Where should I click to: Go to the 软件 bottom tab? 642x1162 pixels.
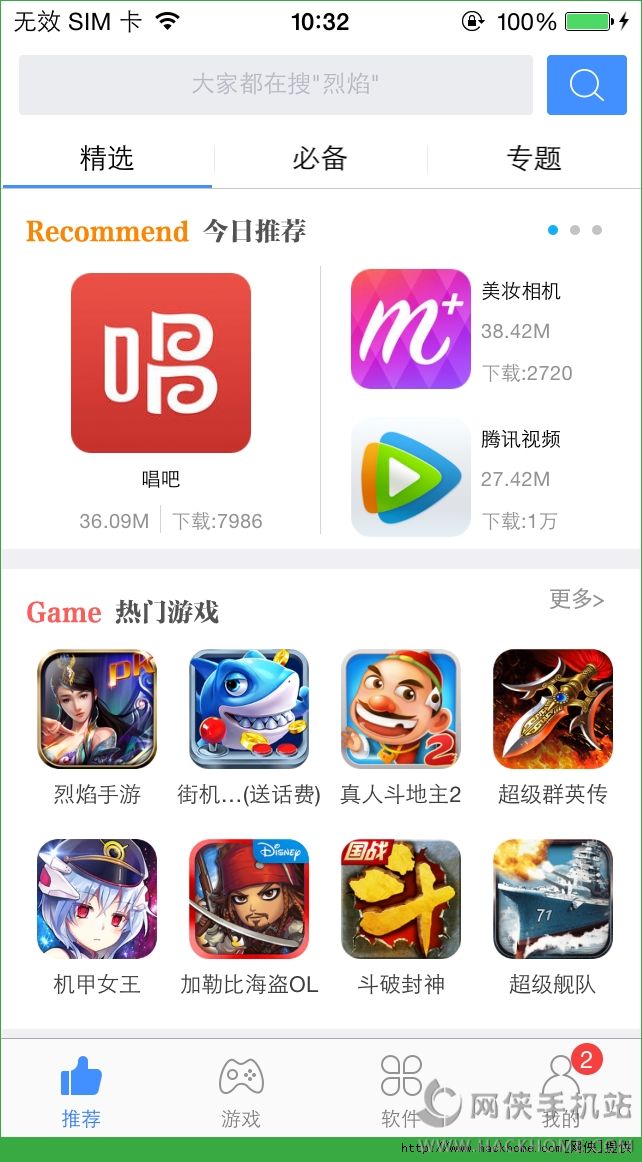coord(401,1092)
